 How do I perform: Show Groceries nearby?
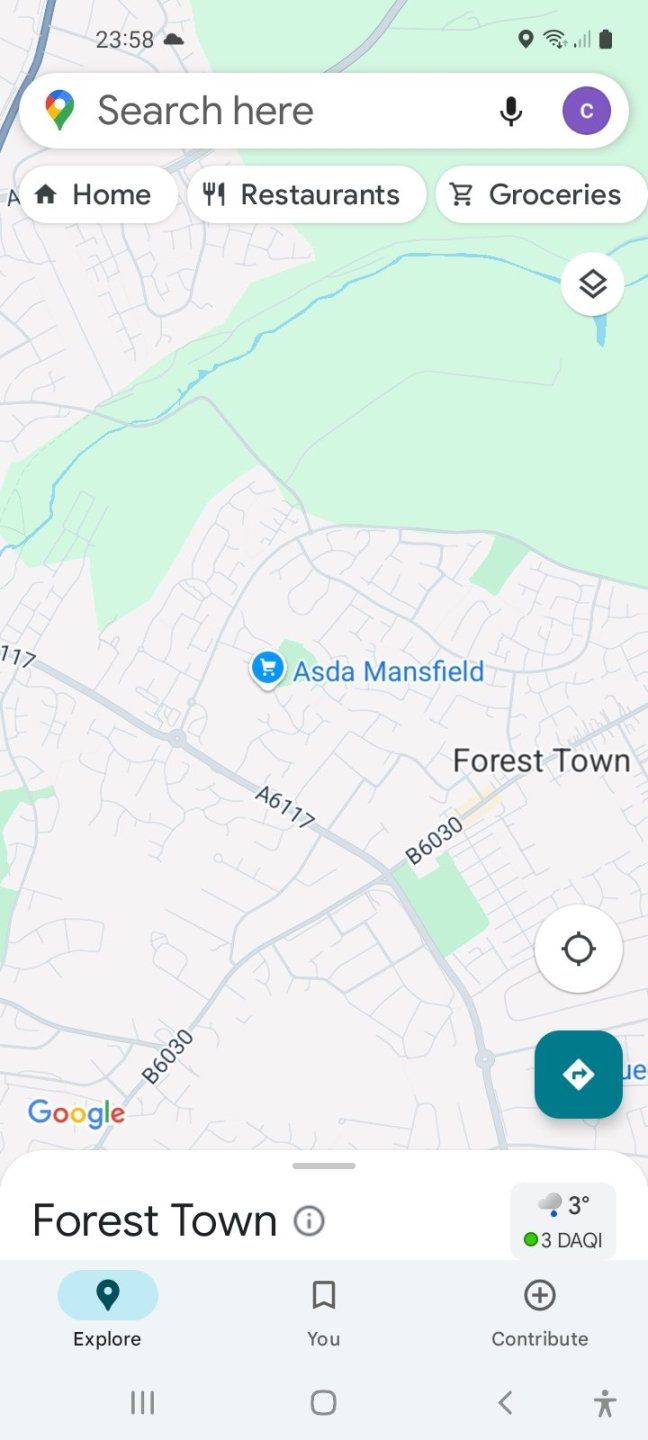tap(541, 195)
